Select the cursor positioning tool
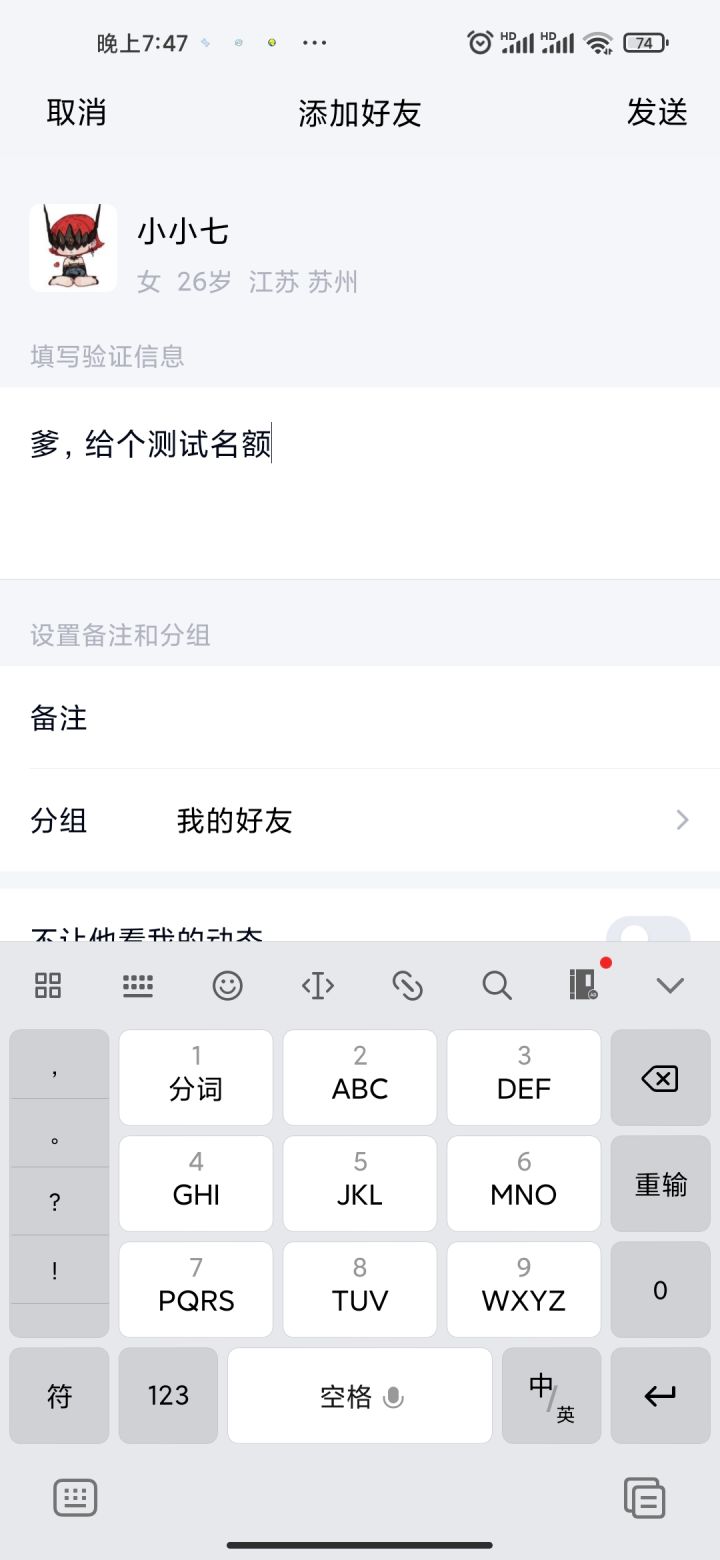Image resolution: width=720 pixels, height=1560 pixels. pos(317,985)
